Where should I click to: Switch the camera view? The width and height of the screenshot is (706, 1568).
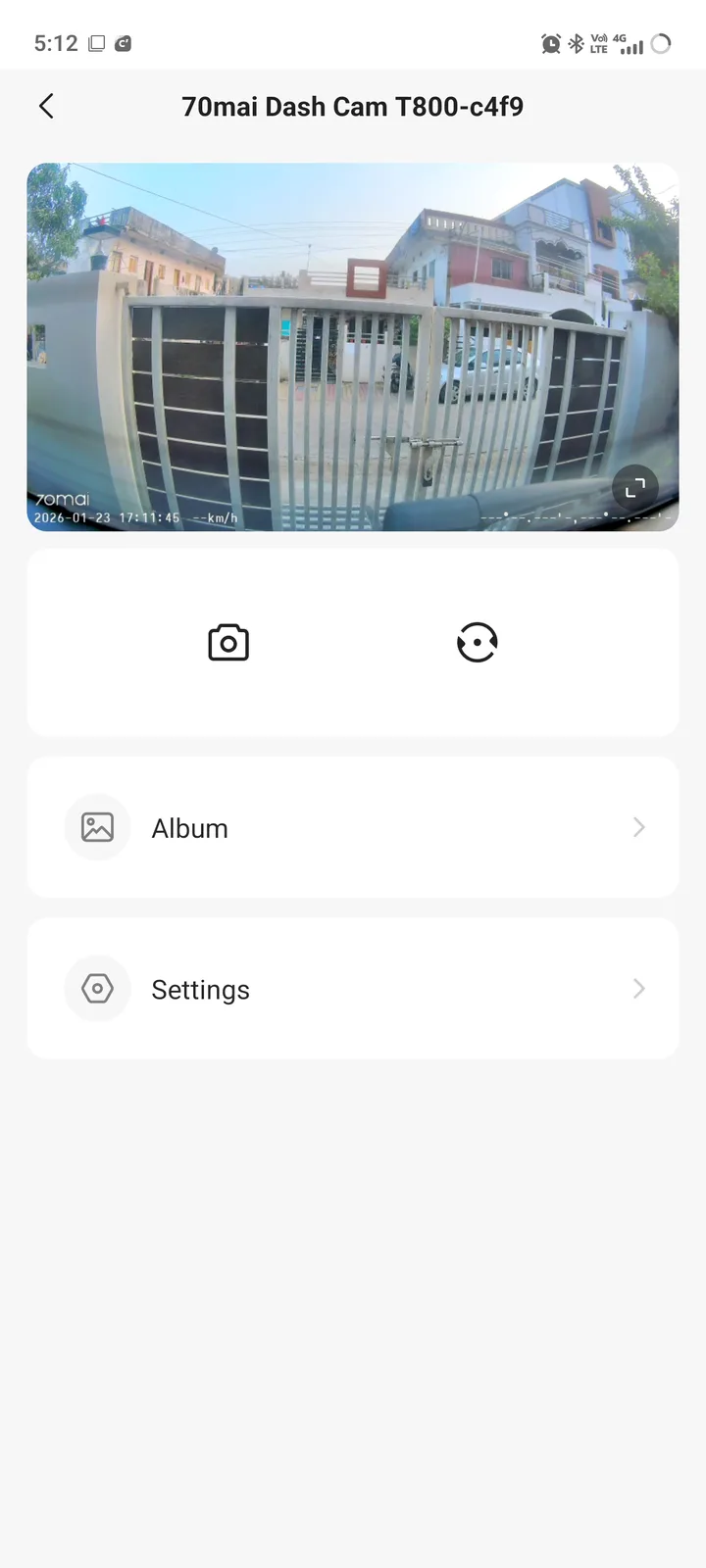(x=478, y=643)
